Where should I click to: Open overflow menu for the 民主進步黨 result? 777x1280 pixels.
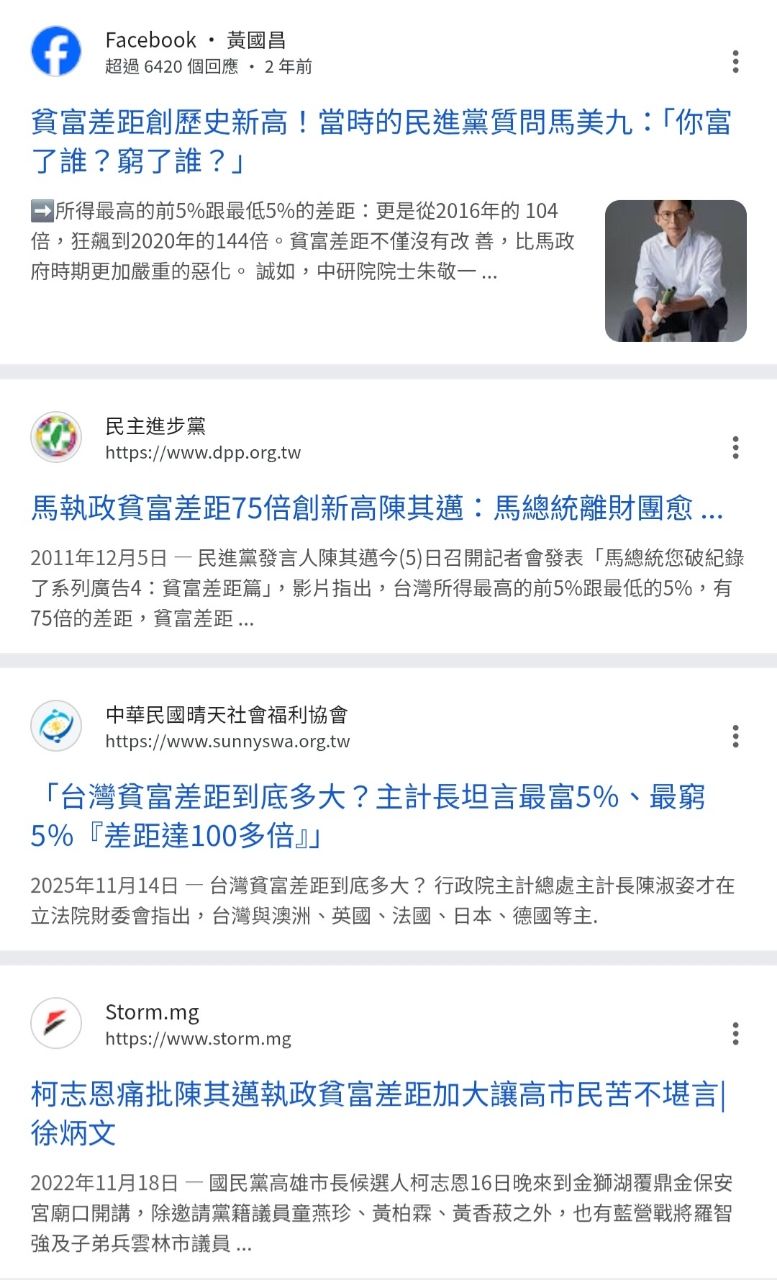(735, 447)
